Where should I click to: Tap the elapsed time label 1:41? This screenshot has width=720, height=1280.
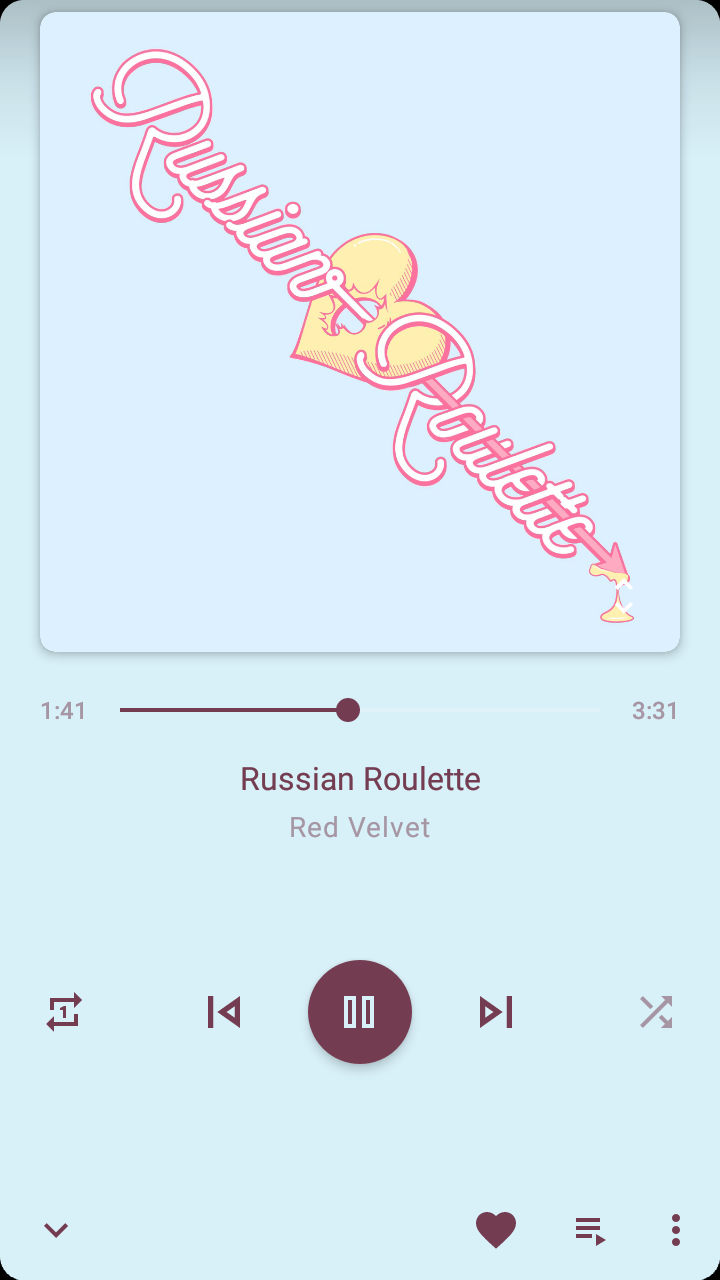(63, 710)
